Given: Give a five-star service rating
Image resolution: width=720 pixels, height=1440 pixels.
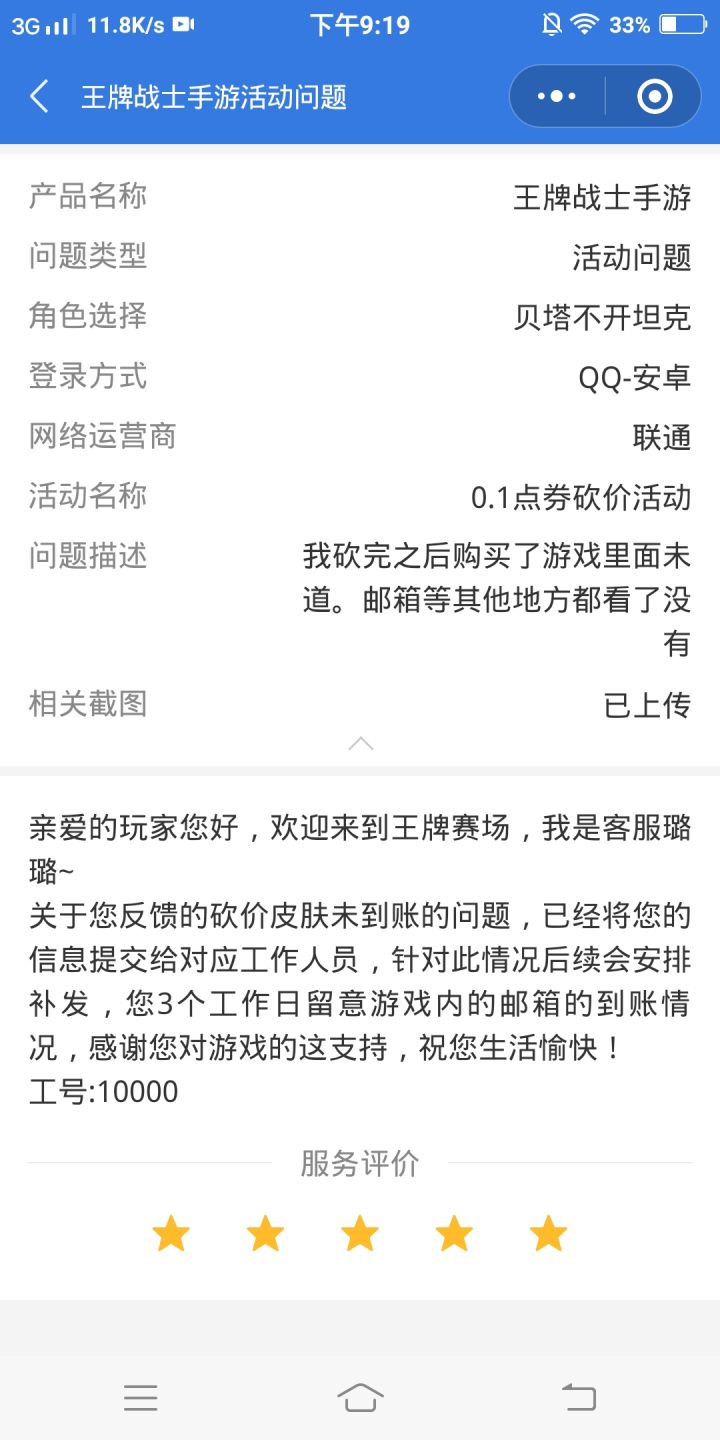Looking at the screenshot, I should click(548, 1234).
